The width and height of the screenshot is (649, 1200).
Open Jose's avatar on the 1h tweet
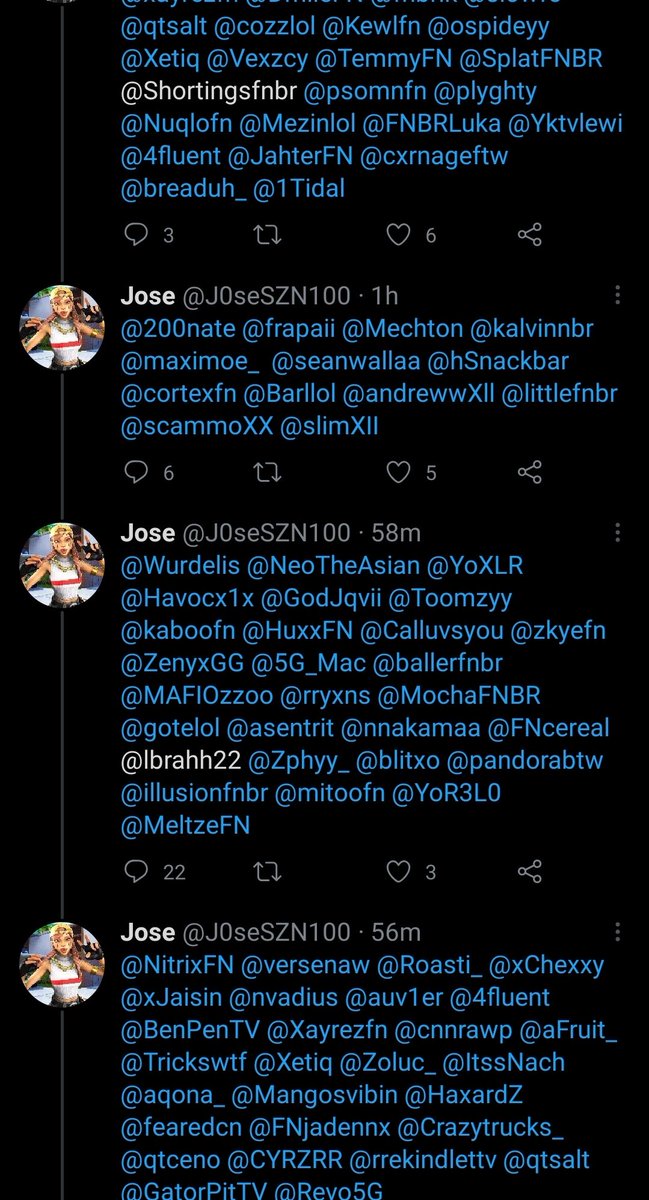coord(63,327)
